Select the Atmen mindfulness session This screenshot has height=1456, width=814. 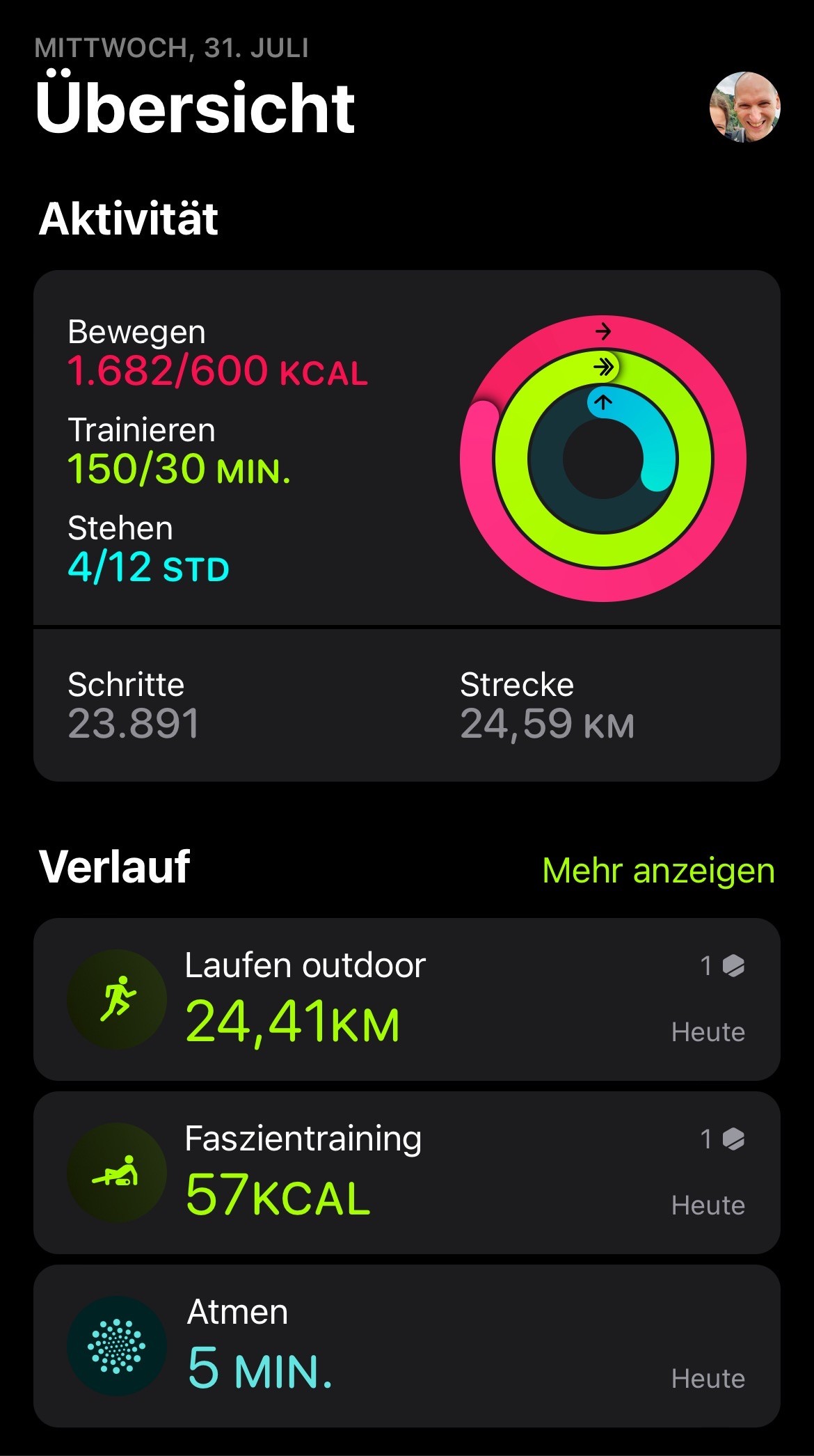click(406, 1346)
